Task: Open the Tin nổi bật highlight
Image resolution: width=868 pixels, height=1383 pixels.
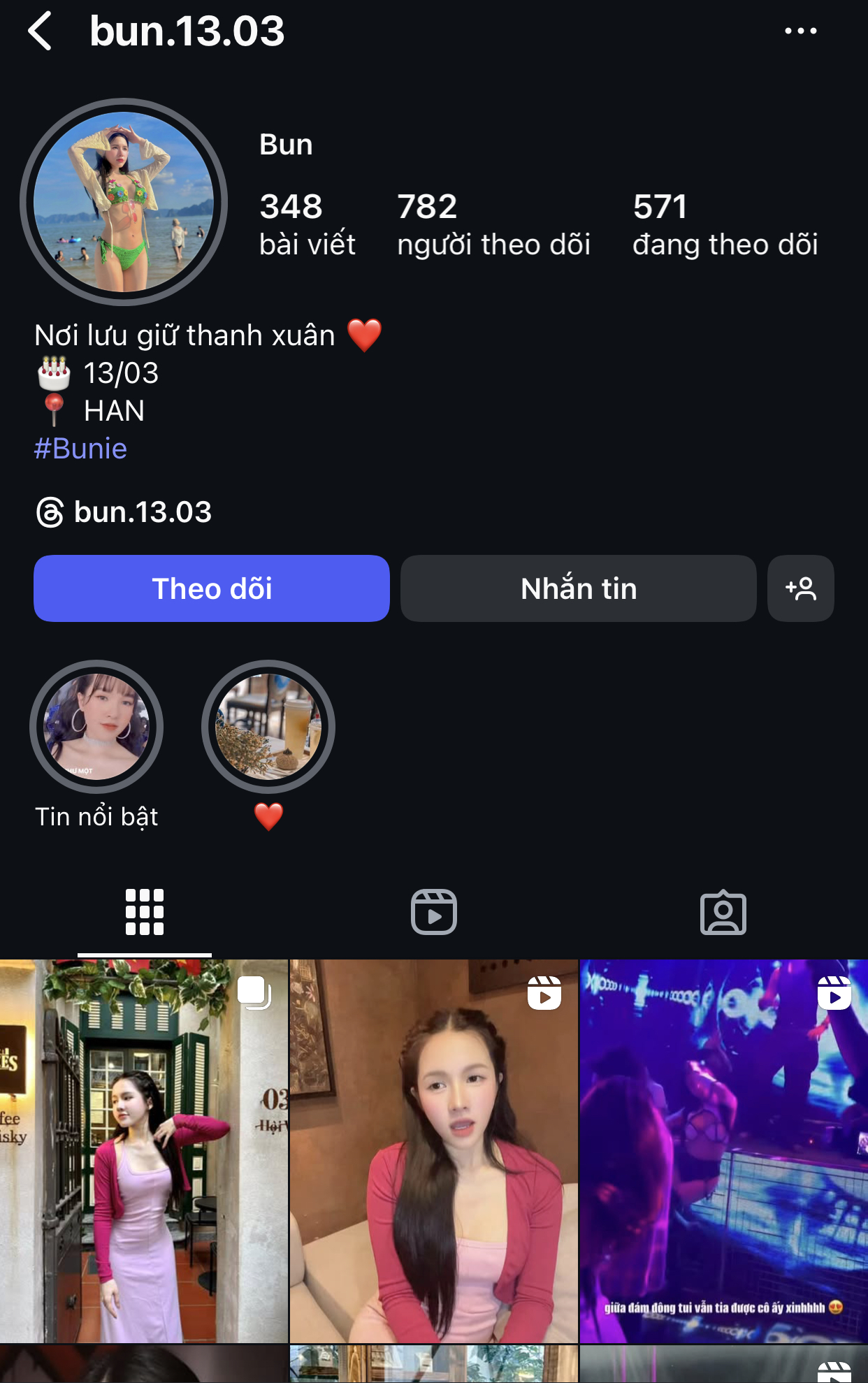Action: tap(96, 727)
